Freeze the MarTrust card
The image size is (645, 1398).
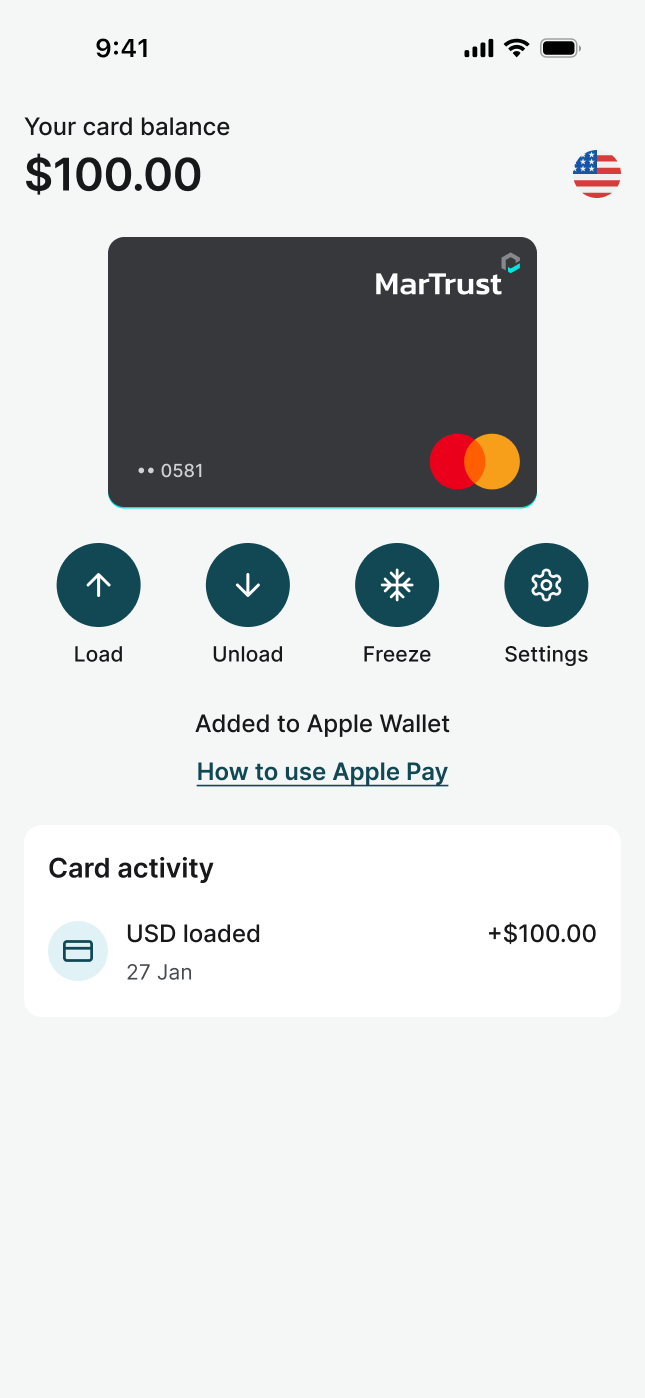coord(397,585)
